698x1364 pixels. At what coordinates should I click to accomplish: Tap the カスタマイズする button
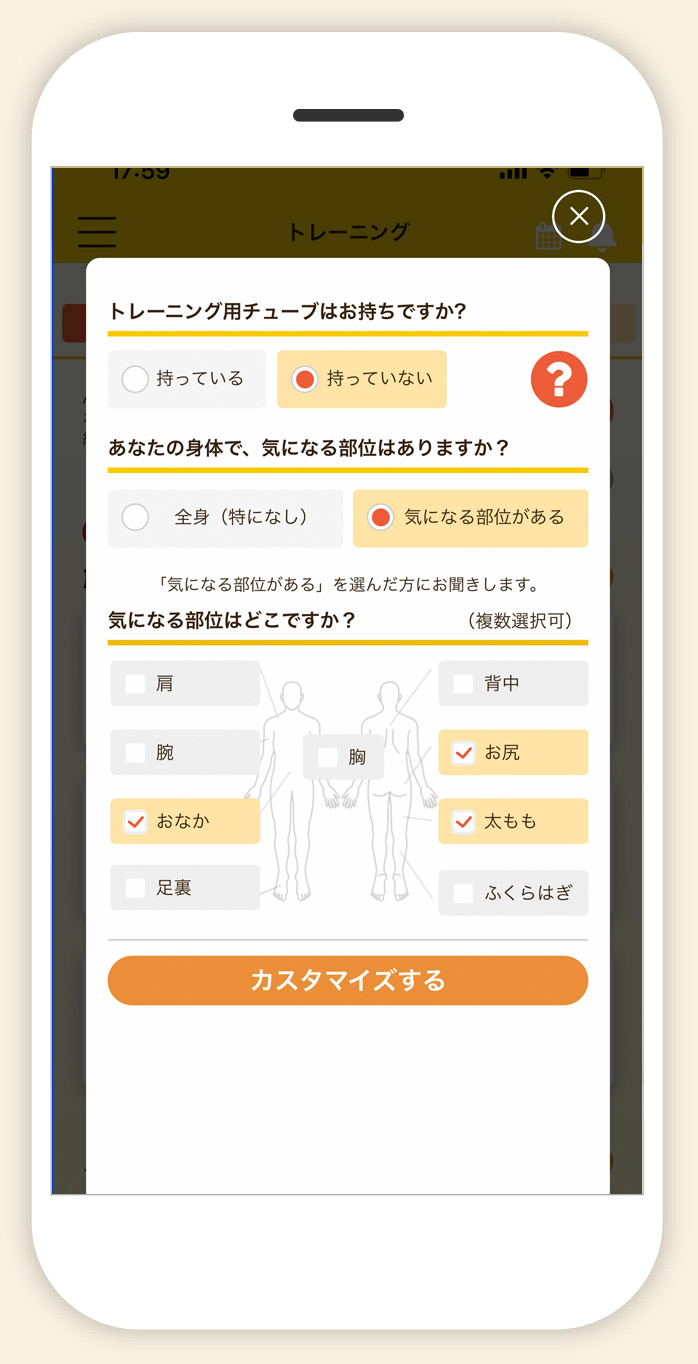tap(347, 980)
